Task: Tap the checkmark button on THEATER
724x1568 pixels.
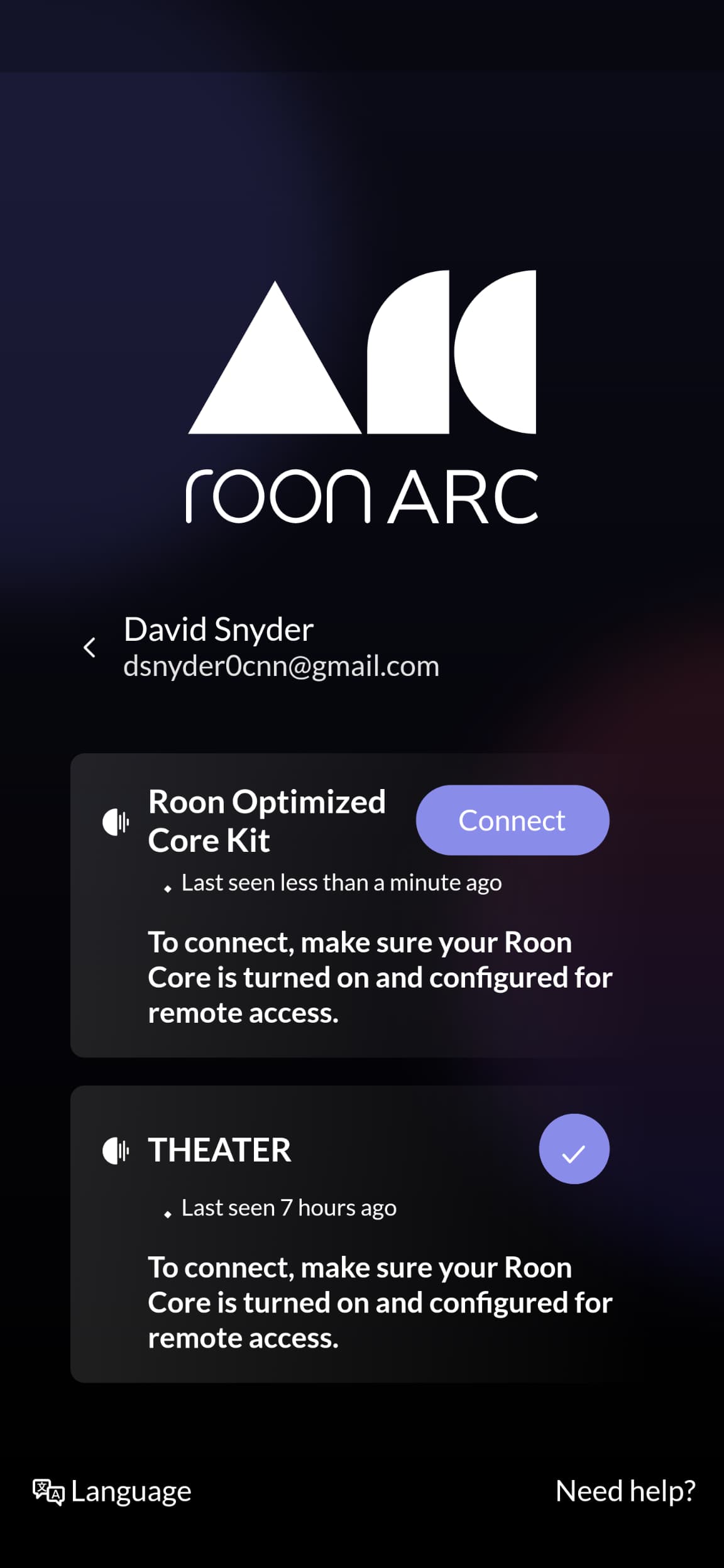Action: tap(574, 1149)
